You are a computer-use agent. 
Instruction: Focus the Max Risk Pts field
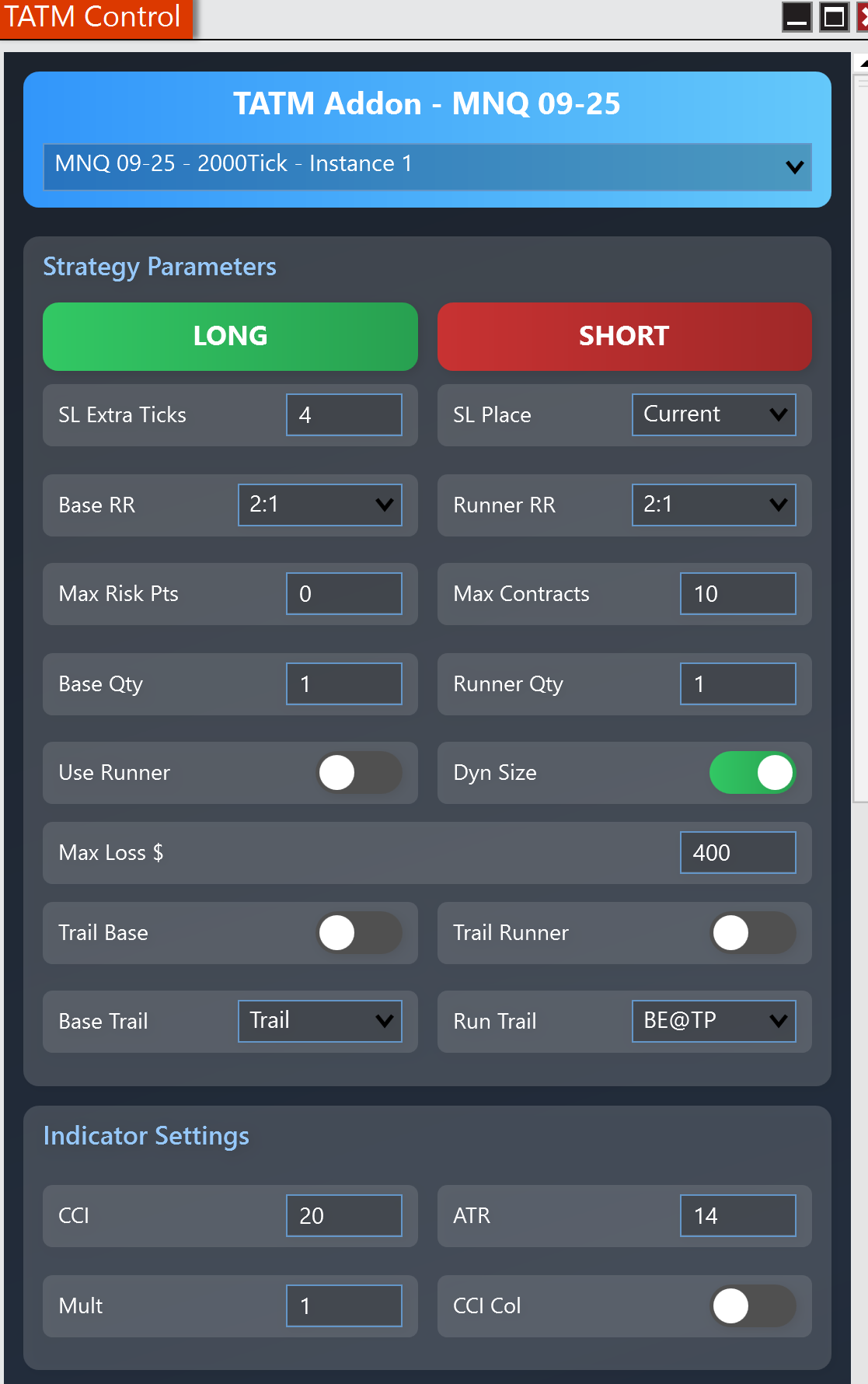click(x=343, y=594)
